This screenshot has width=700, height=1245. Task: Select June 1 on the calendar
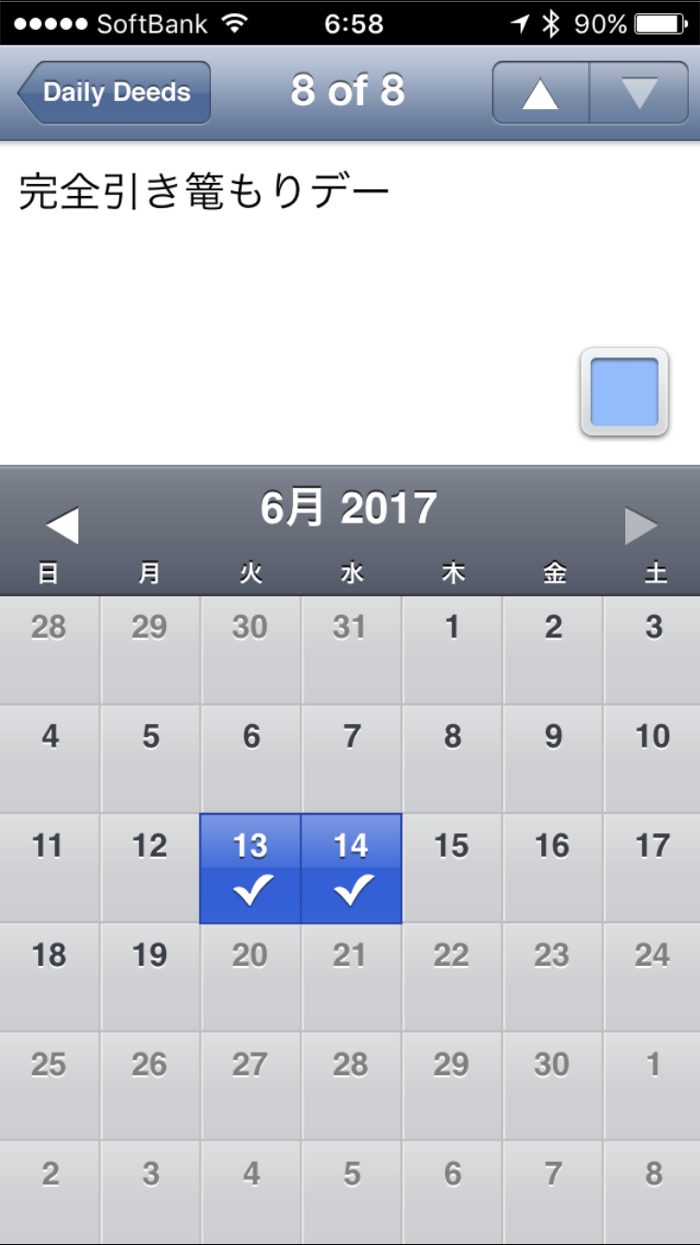(452, 650)
